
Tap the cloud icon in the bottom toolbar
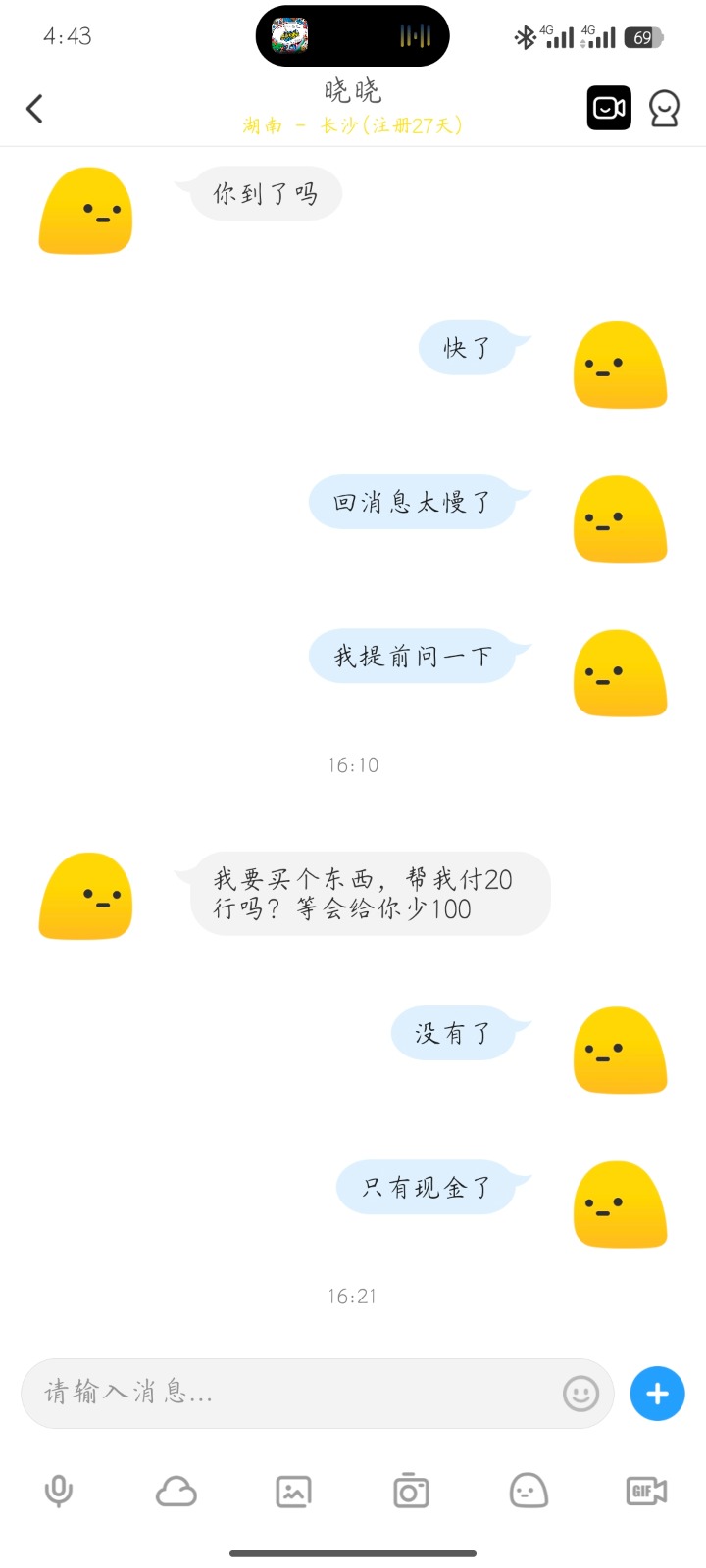tap(176, 1492)
